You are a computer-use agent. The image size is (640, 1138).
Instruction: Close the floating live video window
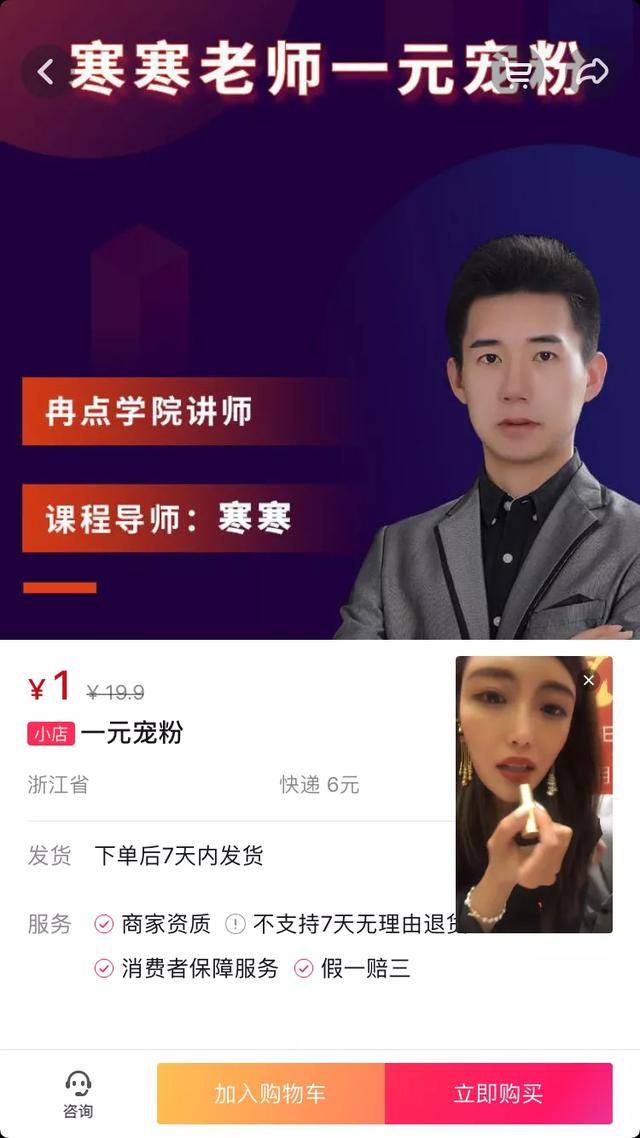588,680
